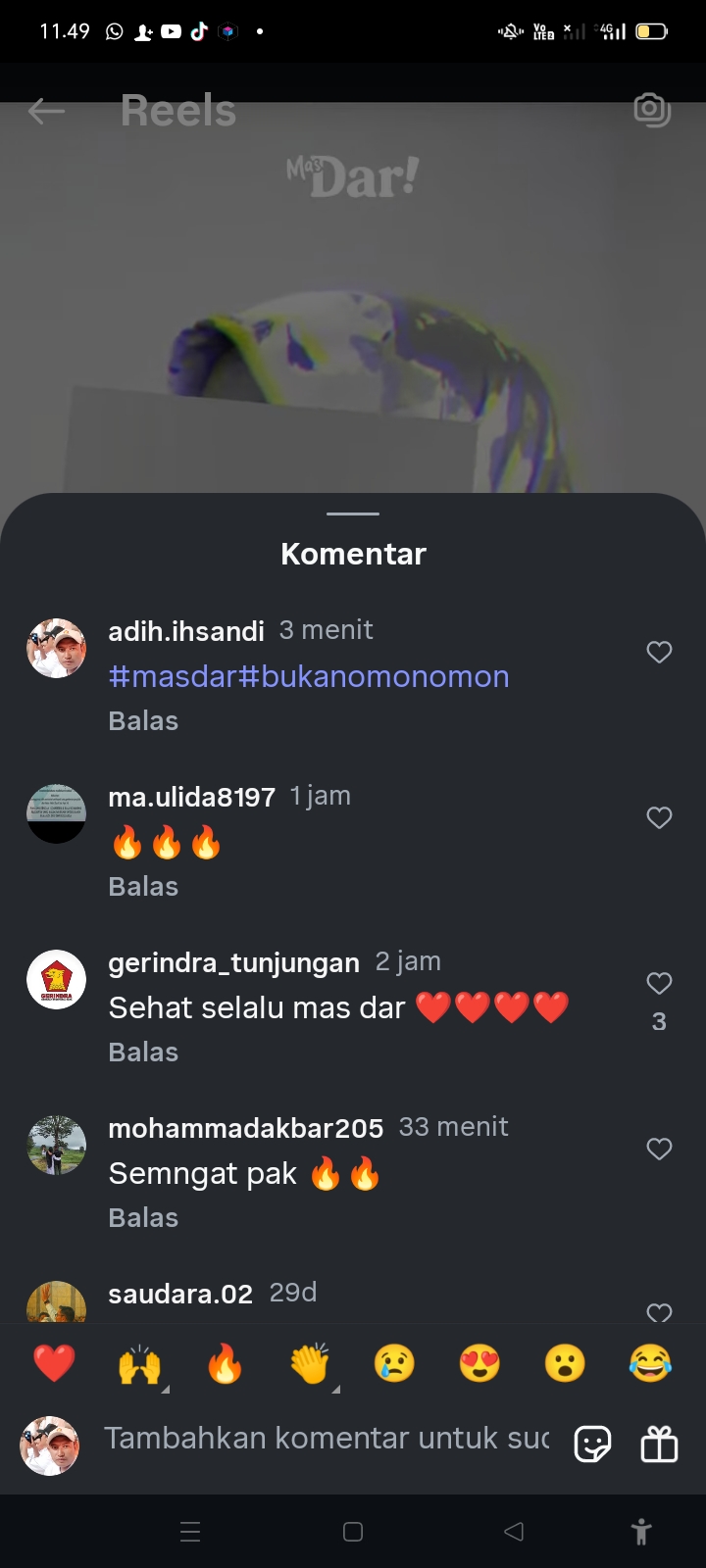Reply to adih.ihsandi's comment
706x1568 pixels.
143,721
